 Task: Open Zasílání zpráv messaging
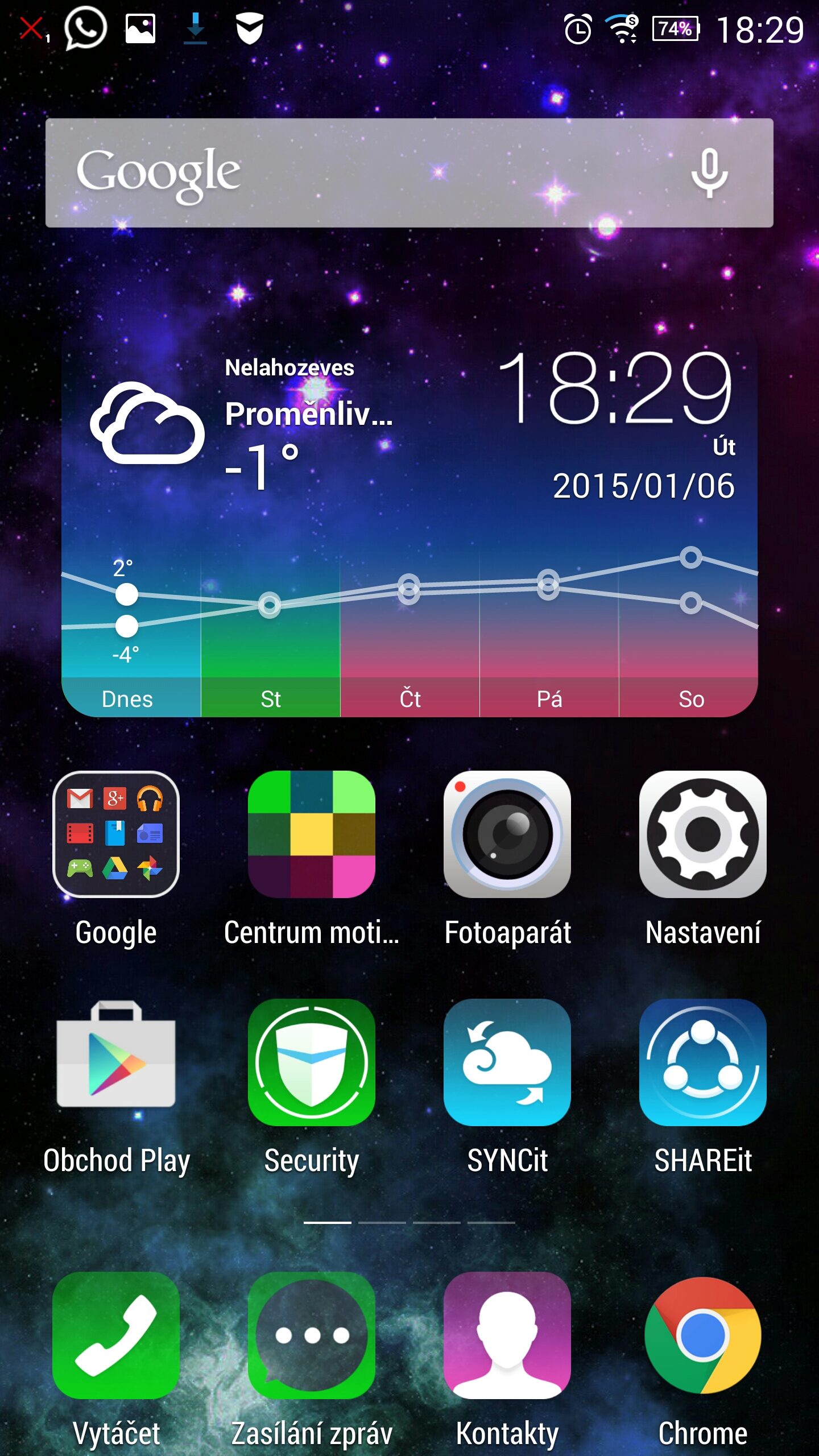[x=312, y=1335]
